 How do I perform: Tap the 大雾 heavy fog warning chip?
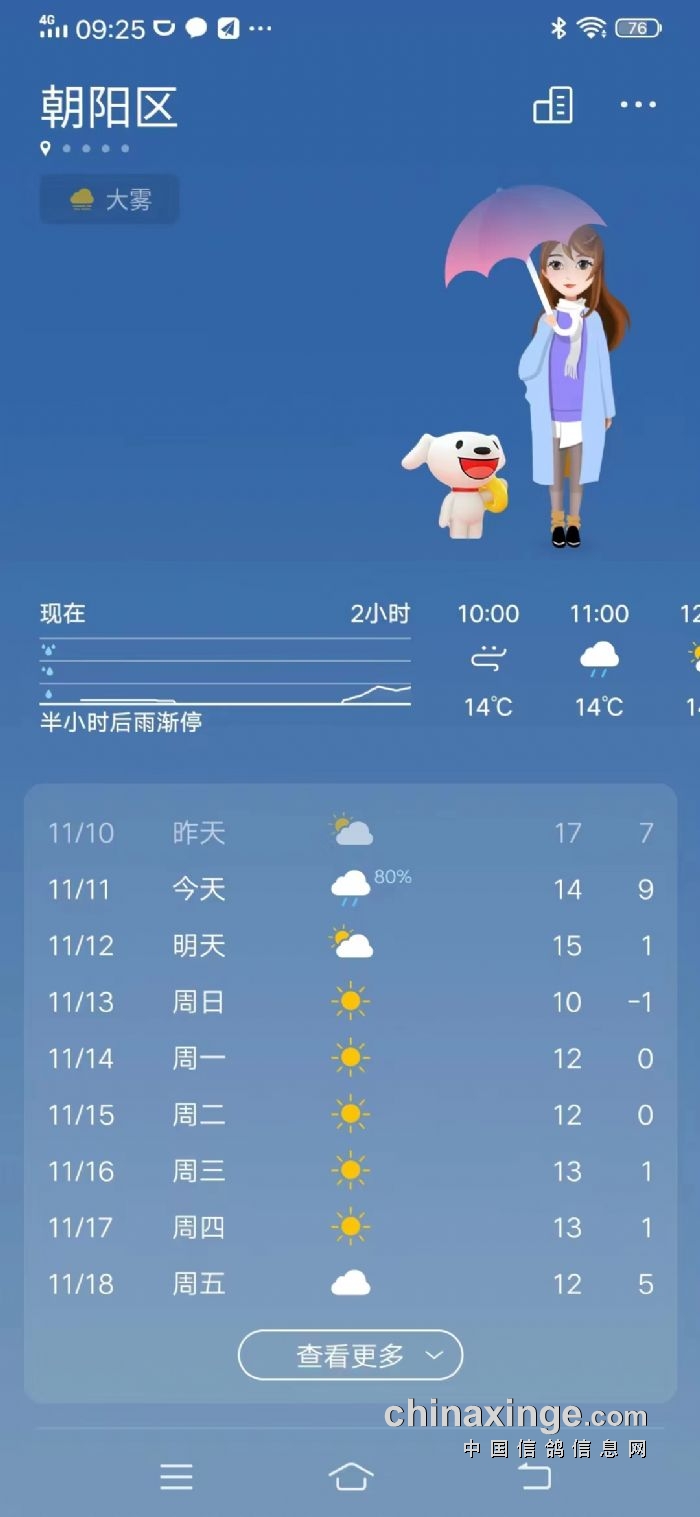pos(110,199)
